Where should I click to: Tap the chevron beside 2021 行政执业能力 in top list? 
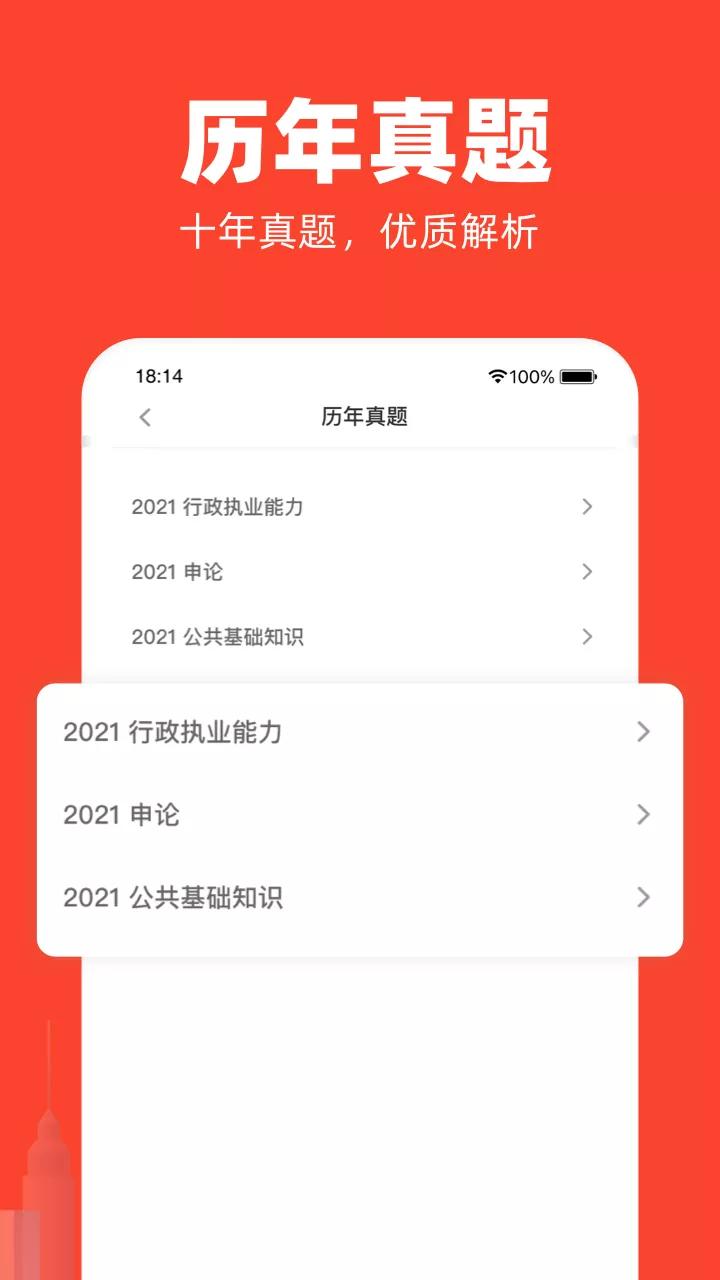point(586,507)
